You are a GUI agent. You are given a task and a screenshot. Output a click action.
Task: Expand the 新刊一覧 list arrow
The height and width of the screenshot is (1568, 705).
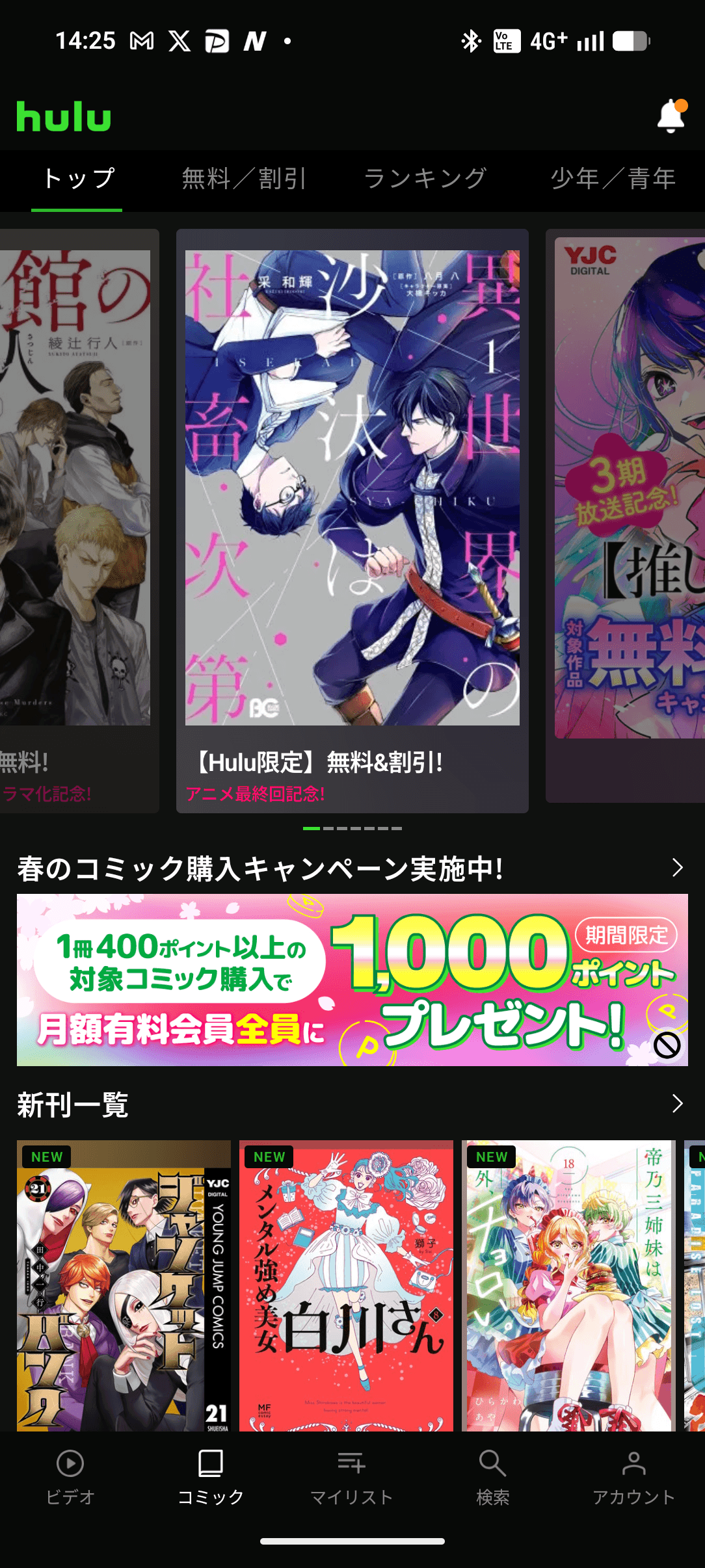[677, 1103]
